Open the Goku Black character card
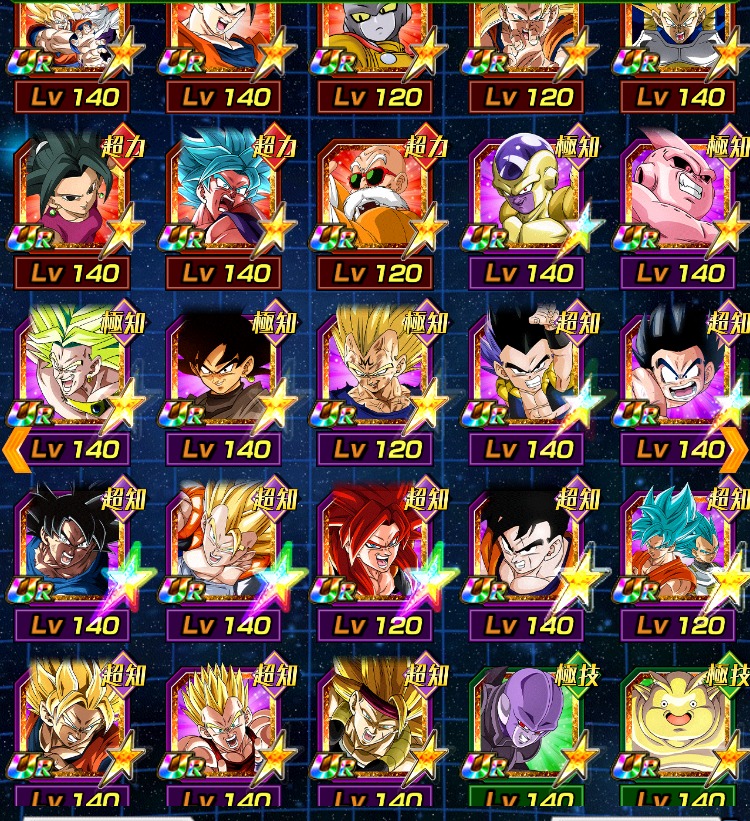 click(x=224, y=371)
